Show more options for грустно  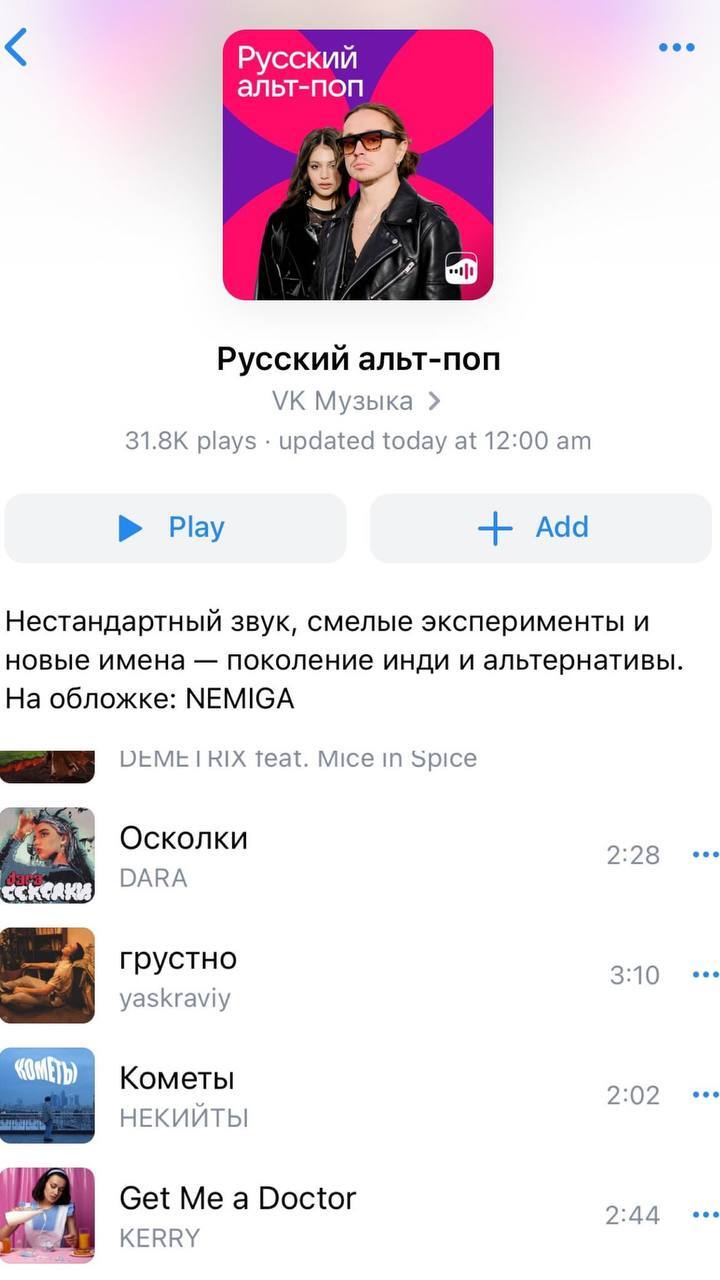click(x=705, y=975)
